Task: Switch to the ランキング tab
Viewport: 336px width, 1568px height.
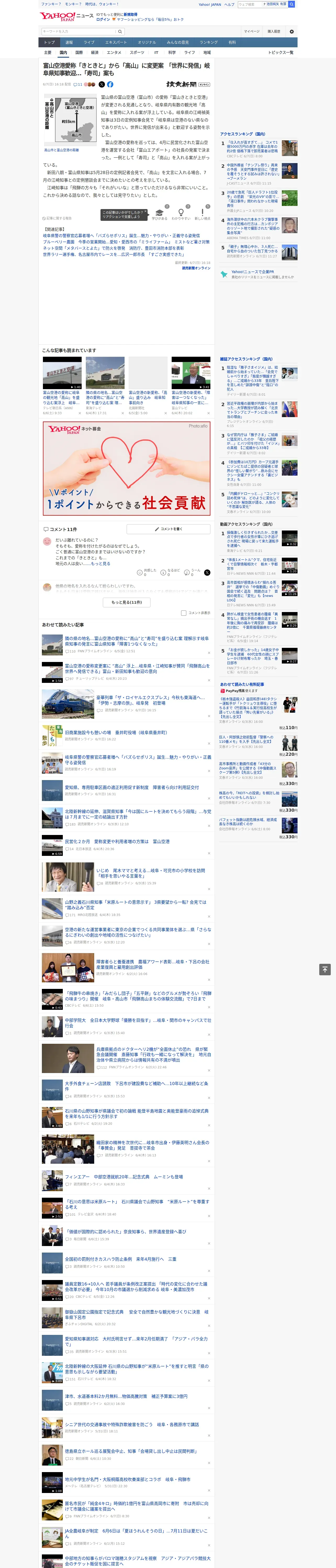Action: 209,43
